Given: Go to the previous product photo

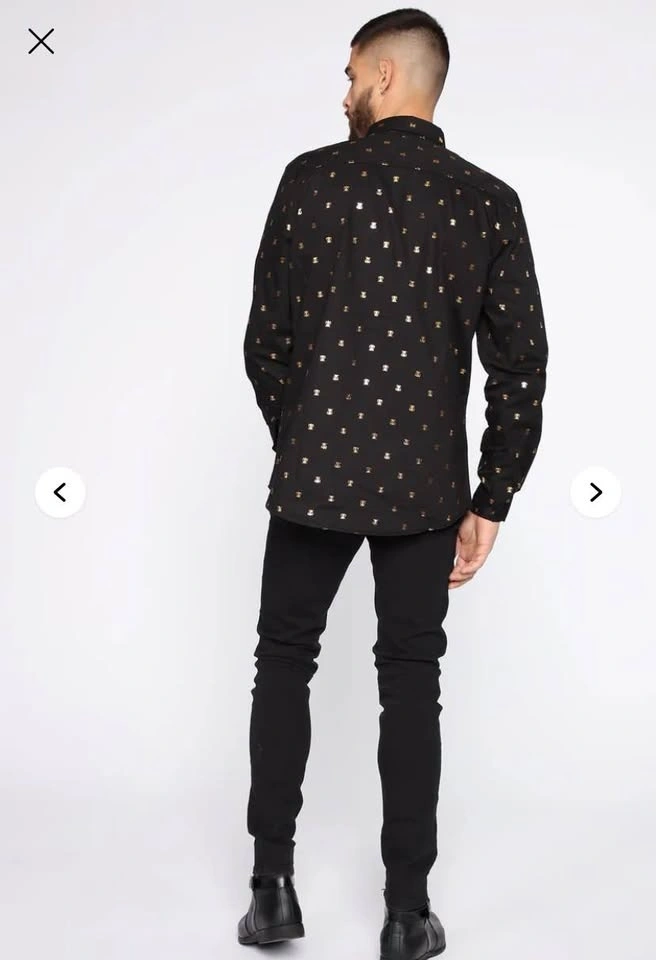Looking at the screenshot, I should [60, 492].
